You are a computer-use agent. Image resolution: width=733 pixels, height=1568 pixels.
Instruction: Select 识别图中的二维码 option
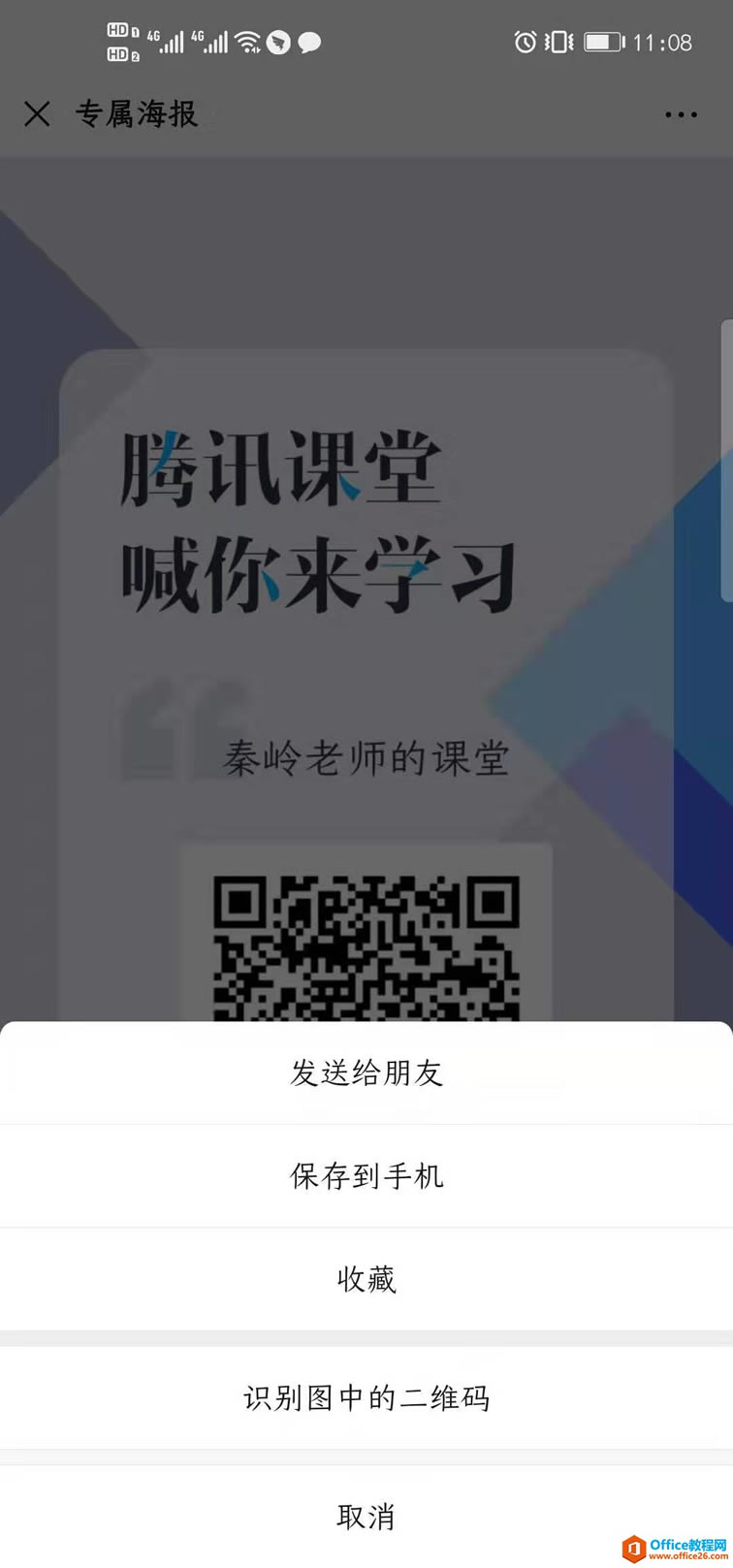click(x=366, y=1397)
